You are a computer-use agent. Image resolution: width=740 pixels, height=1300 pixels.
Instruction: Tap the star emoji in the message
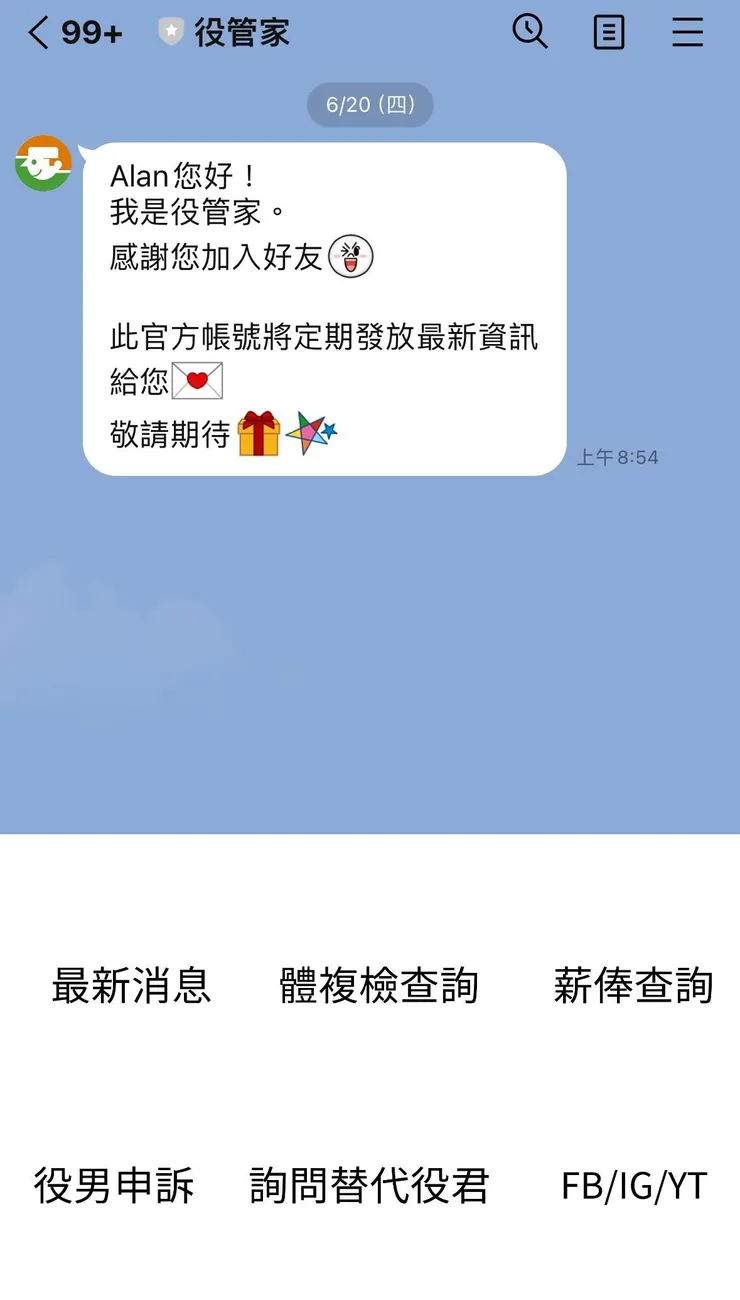click(x=312, y=430)
